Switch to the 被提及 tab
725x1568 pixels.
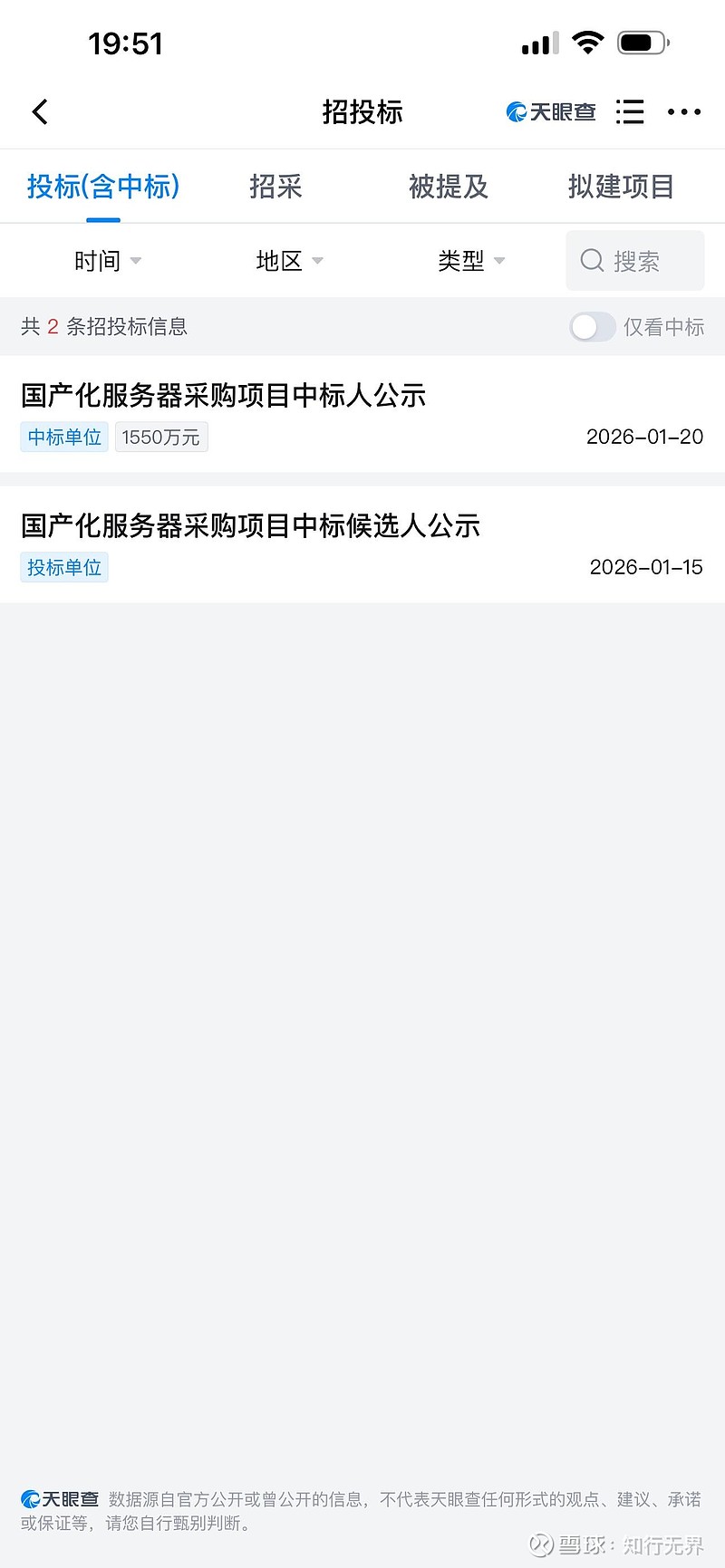pyautogui.click(x=448, y=187)
